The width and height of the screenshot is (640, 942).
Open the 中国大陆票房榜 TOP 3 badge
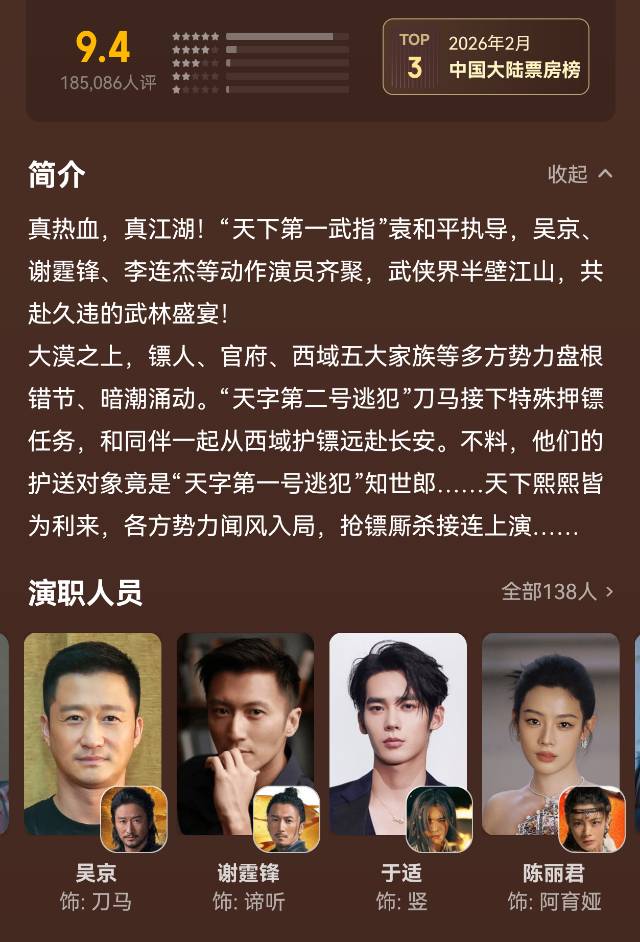[486, 57]
